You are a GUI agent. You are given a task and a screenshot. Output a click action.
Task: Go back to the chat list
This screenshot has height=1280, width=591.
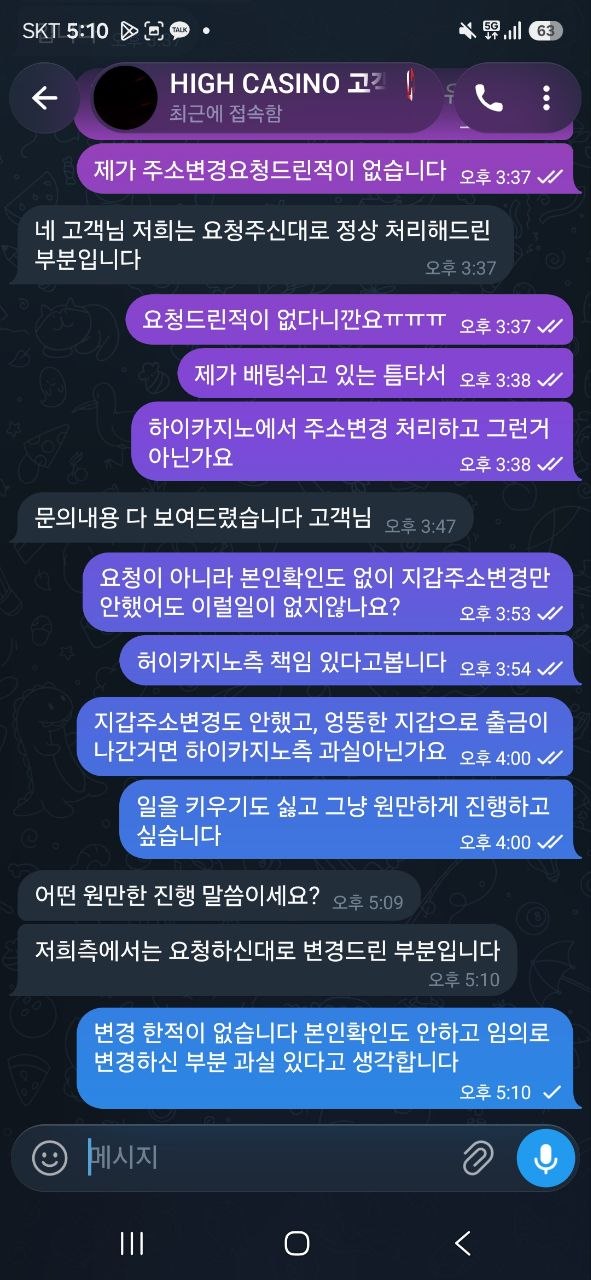click(x=44, y=97)
